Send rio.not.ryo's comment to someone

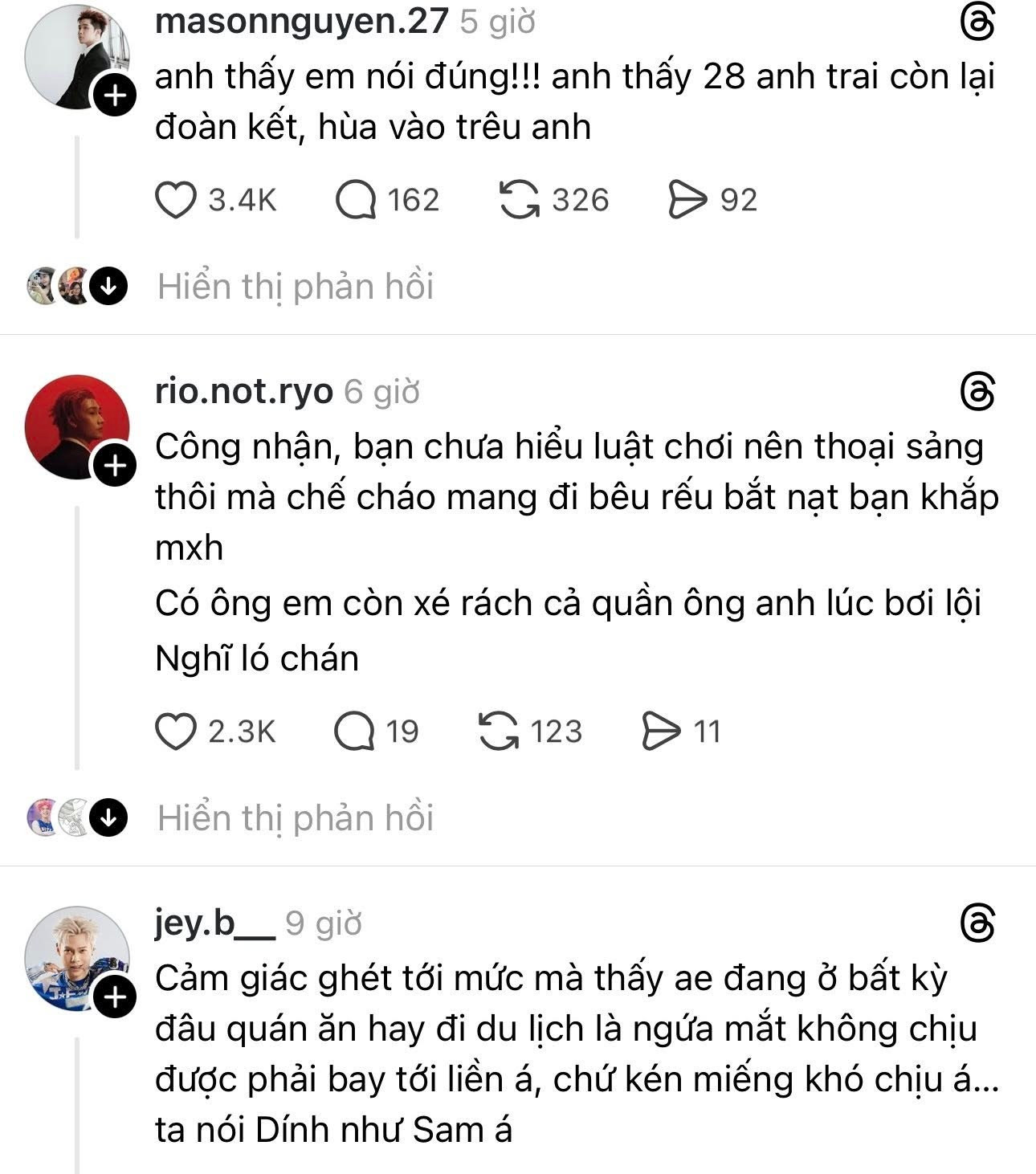[661, 732]
